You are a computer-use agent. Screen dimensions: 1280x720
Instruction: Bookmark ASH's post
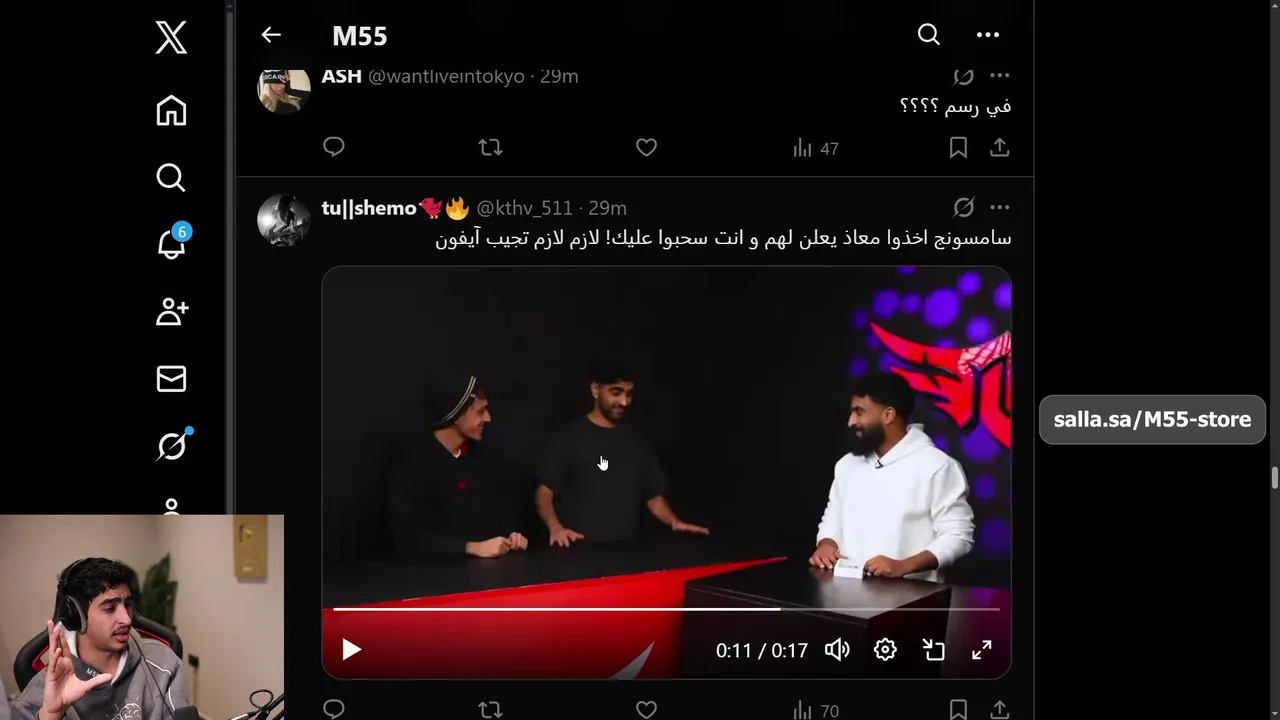[x=958, y=148]
